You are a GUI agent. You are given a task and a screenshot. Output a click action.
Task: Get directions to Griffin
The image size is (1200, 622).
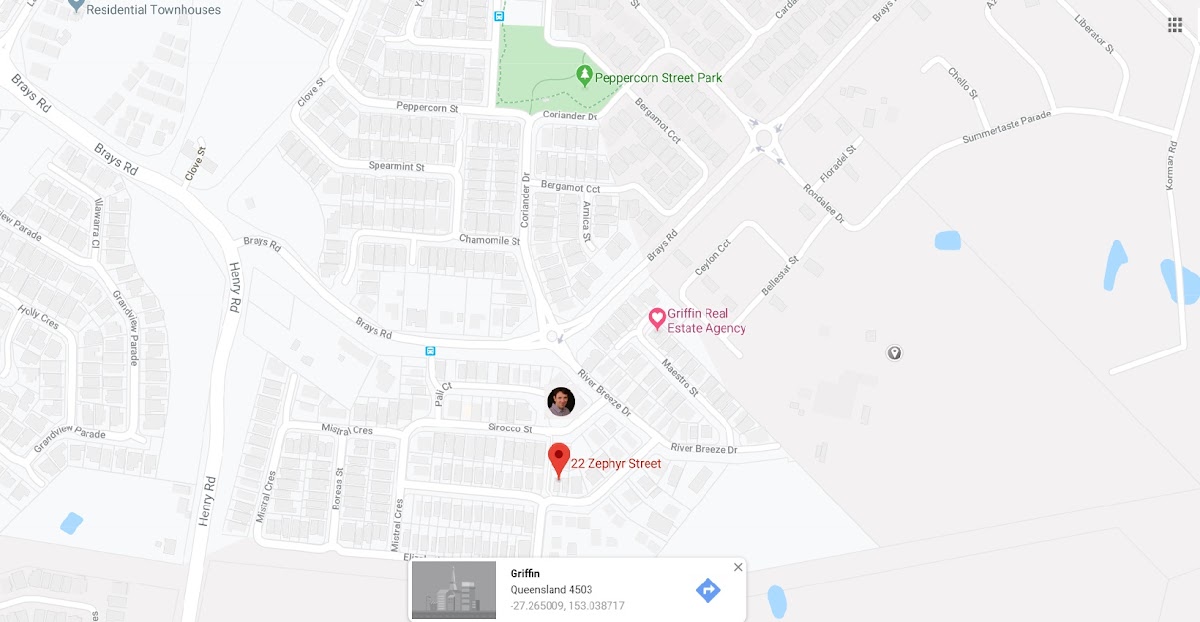coord(708,590)
